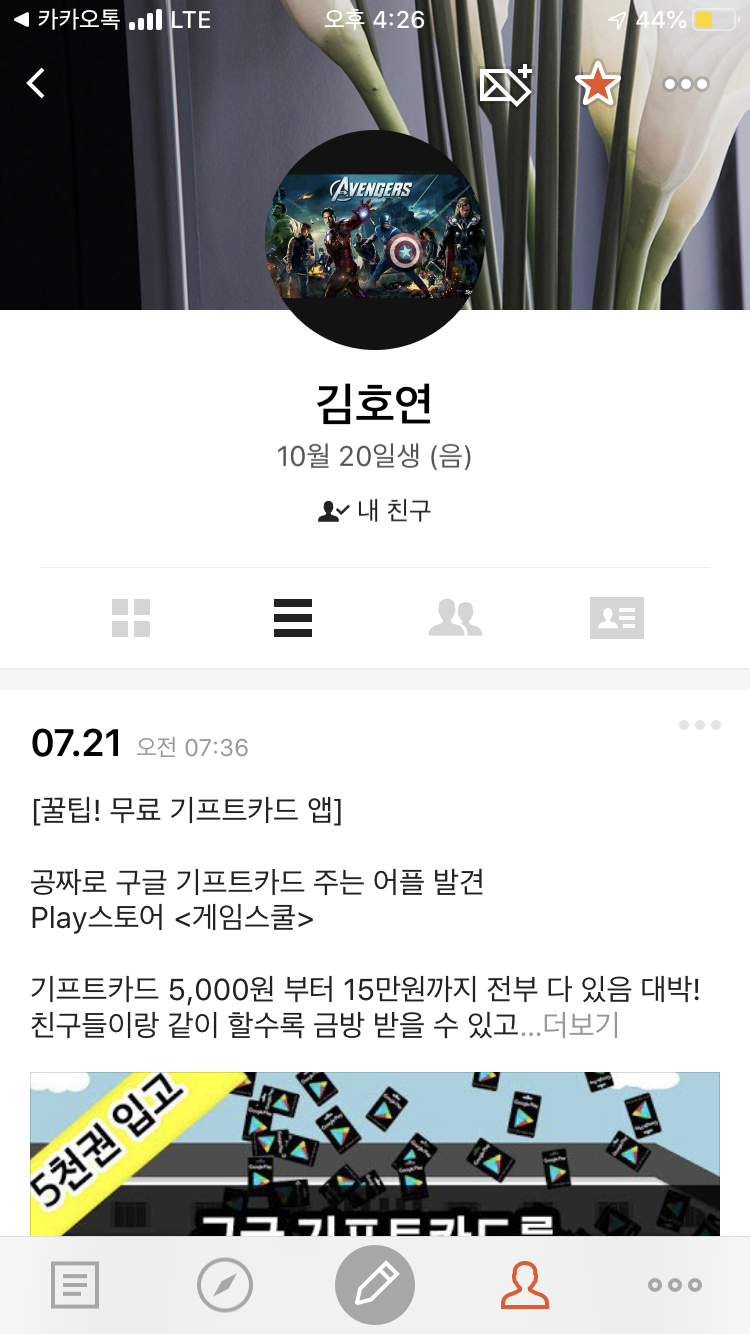This screenshot has width=750, height=1334.
Task: Switch to the profile person tab
Action: click(x=525, y=1285)
